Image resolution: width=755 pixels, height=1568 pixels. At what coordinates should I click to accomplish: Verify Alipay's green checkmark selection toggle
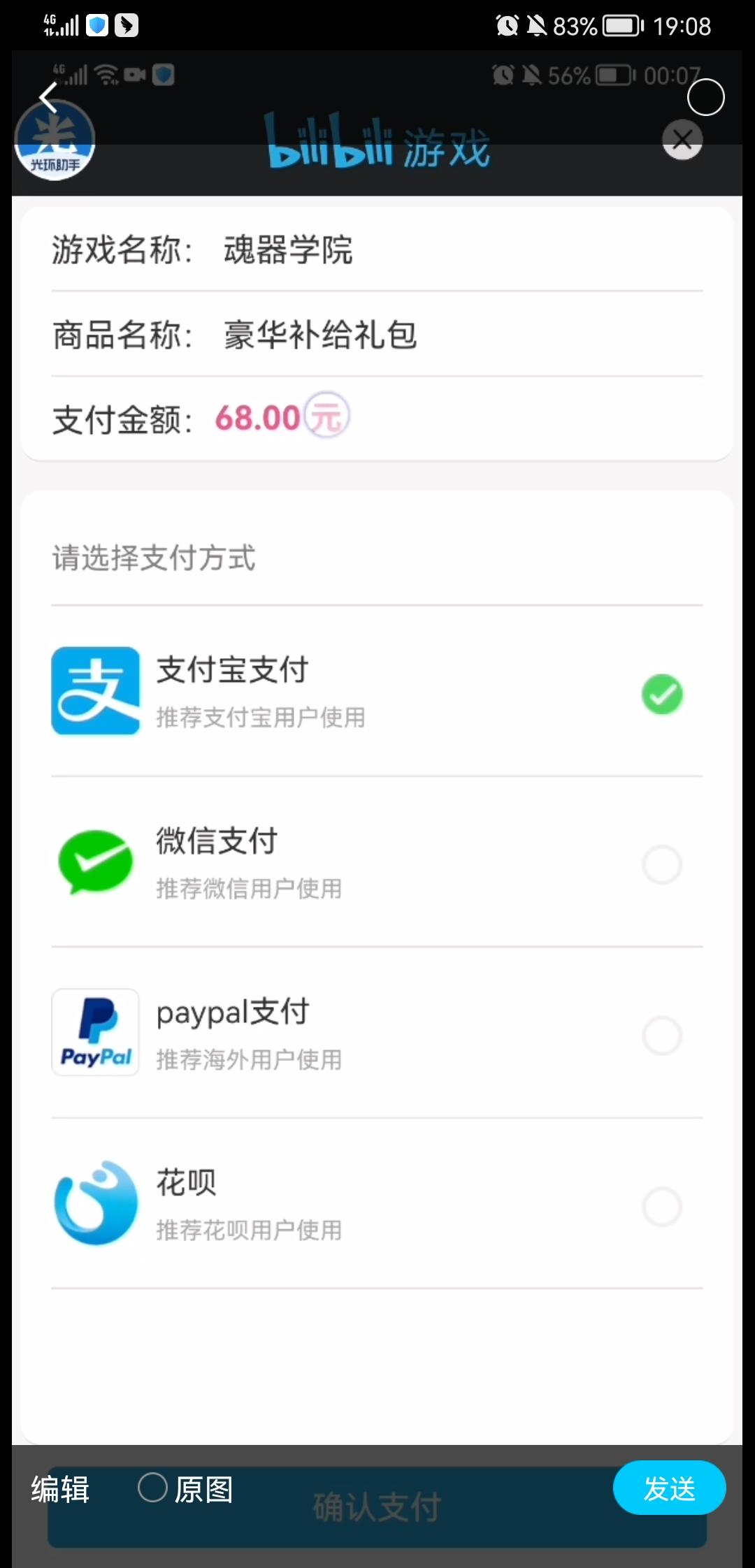coord(661,693)
